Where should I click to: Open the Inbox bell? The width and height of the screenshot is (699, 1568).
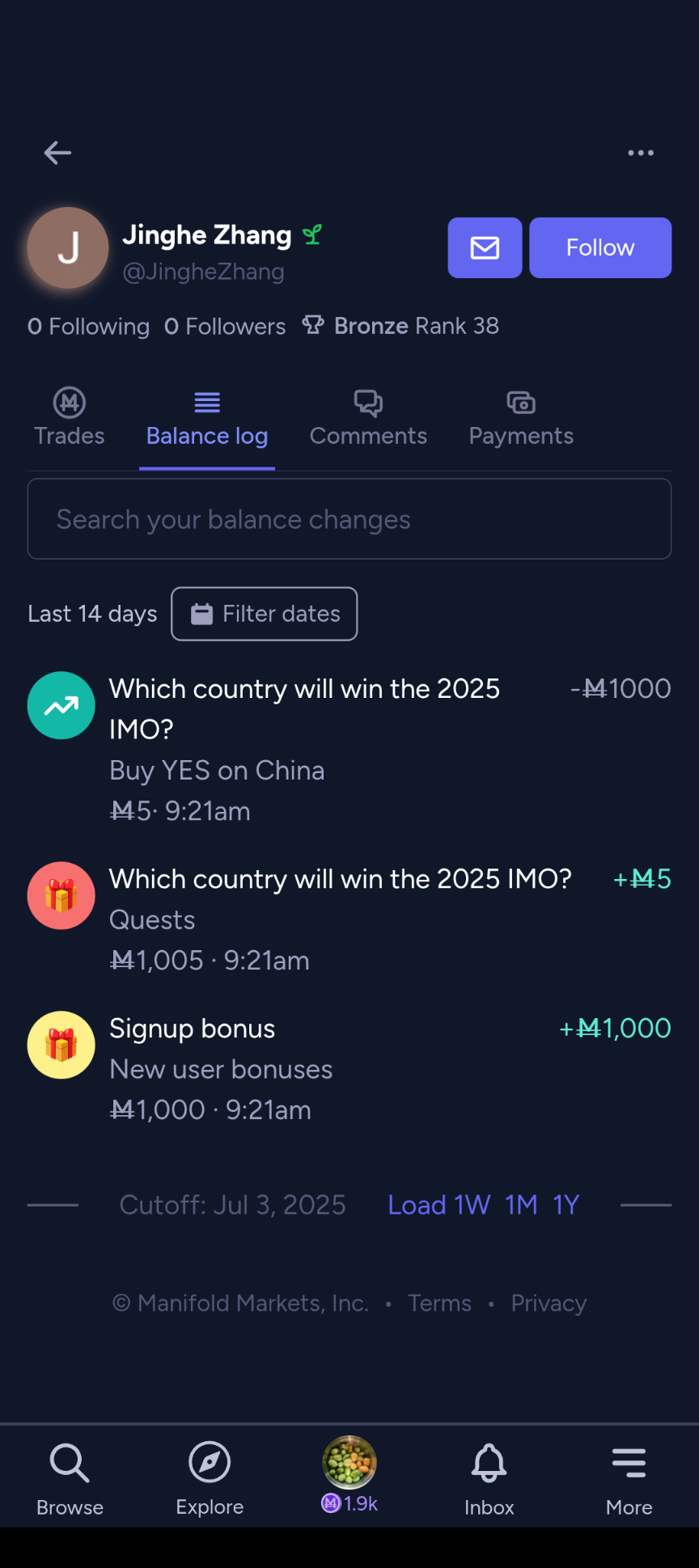pyautogui.click(x=489, y=1478)
